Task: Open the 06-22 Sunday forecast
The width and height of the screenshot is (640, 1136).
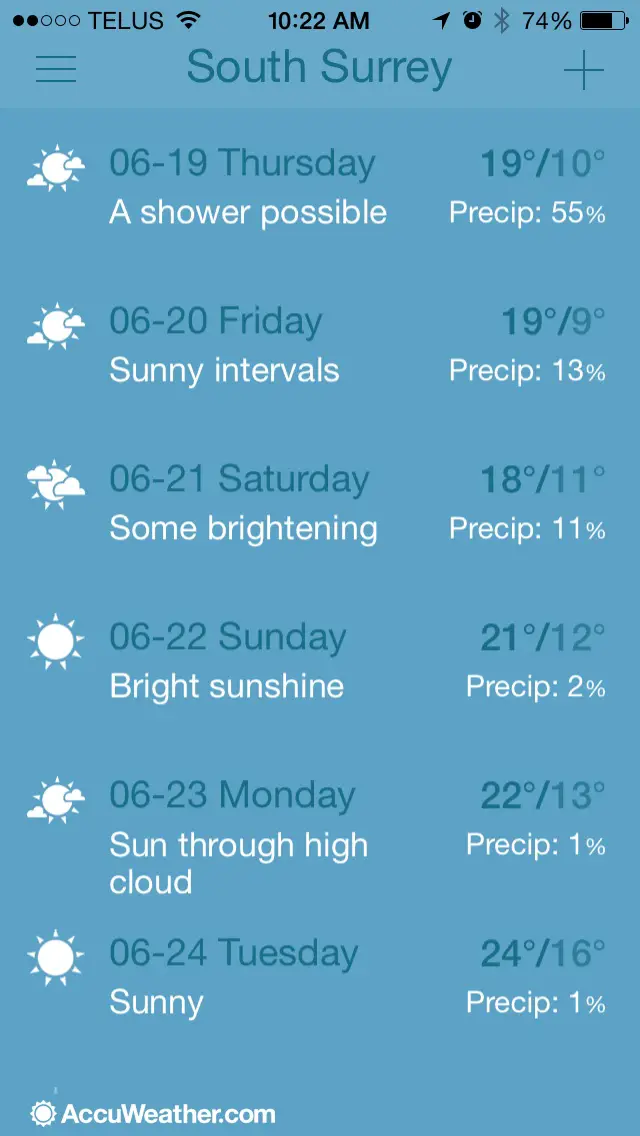Action: coord(320,661)
